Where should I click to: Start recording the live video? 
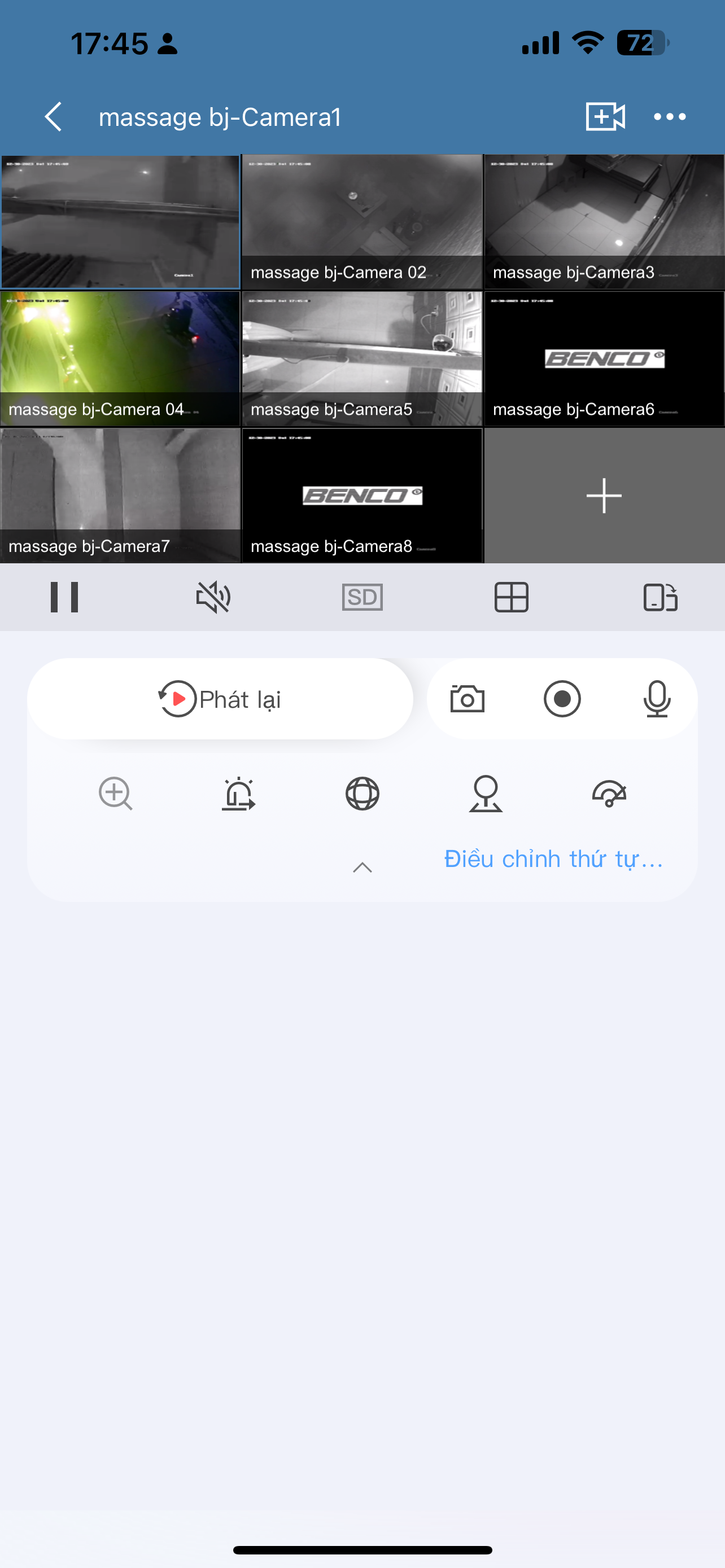[562, 699]
